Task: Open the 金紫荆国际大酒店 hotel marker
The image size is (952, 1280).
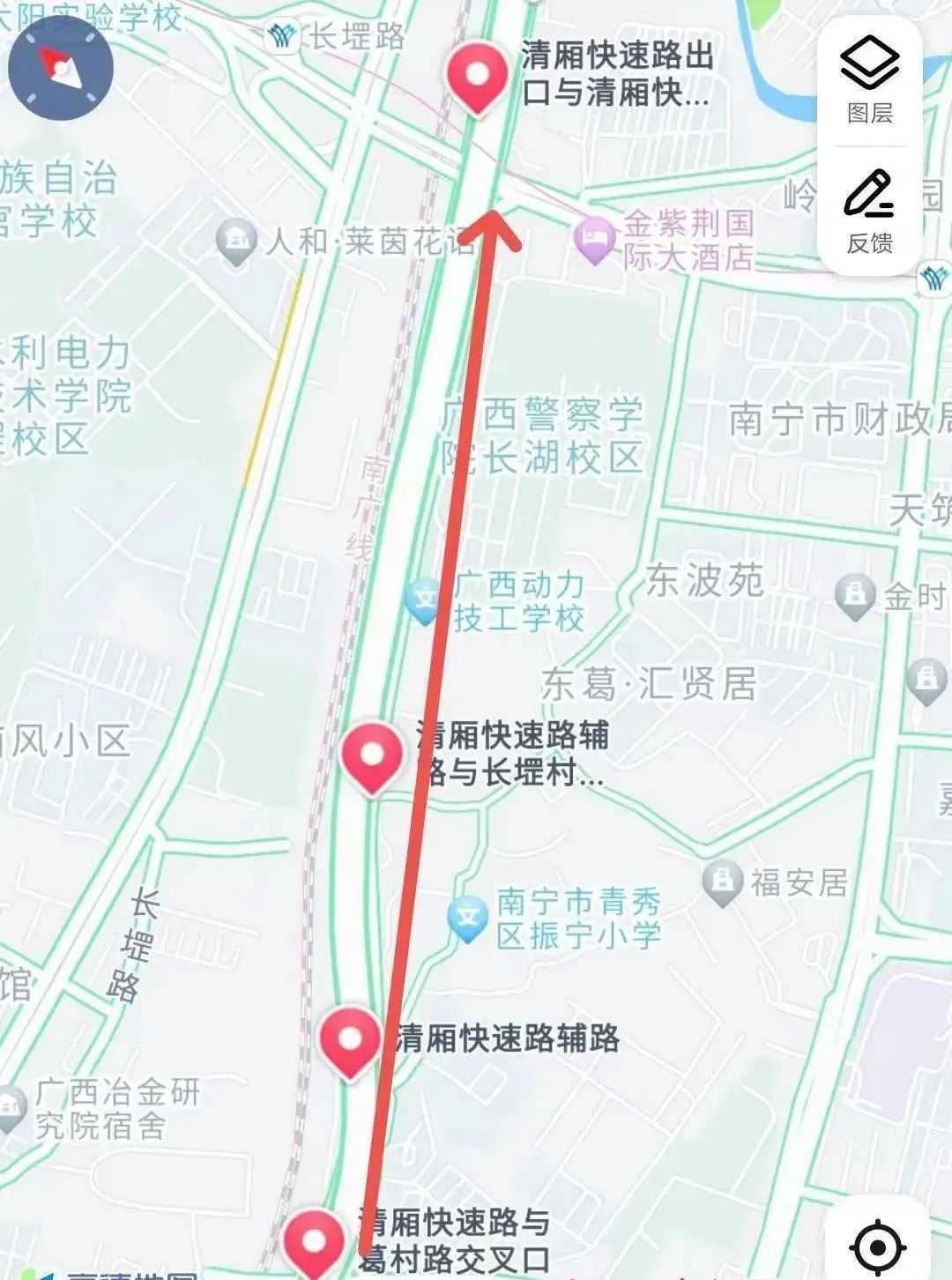Action: click(x=595, y=239)
